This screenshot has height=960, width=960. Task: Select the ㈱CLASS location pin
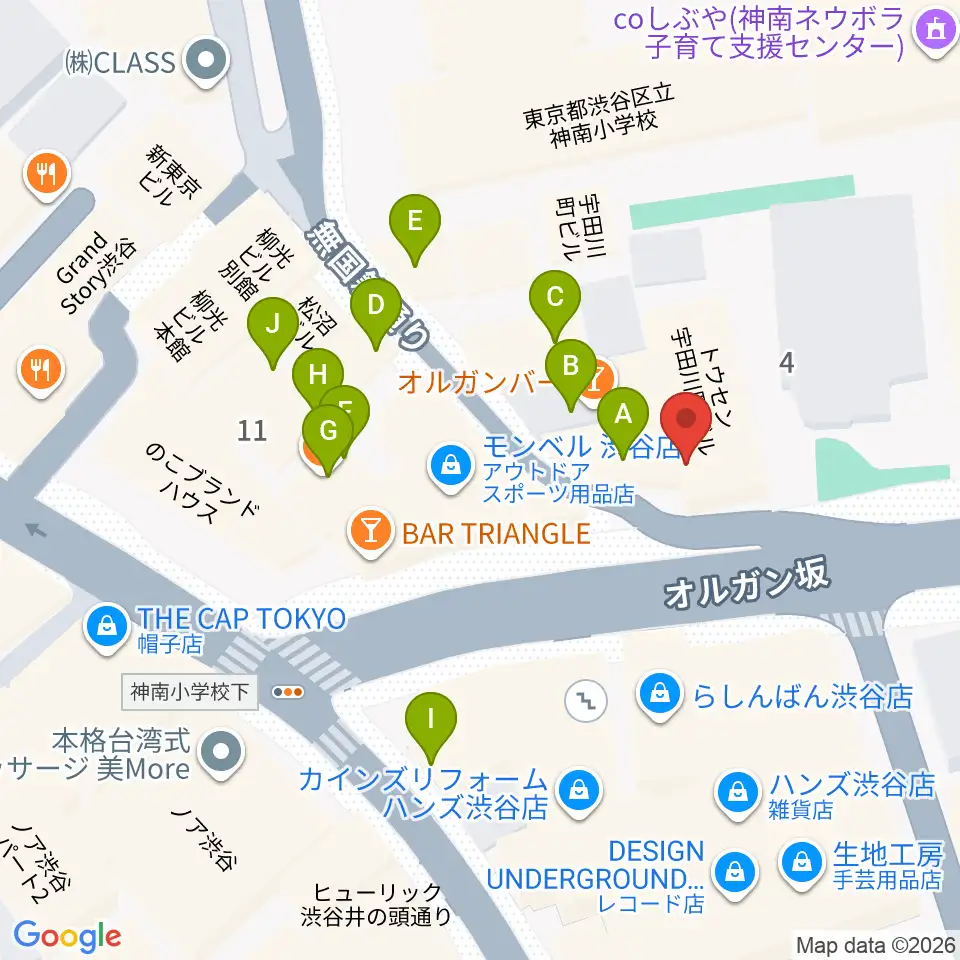point(206,61)
